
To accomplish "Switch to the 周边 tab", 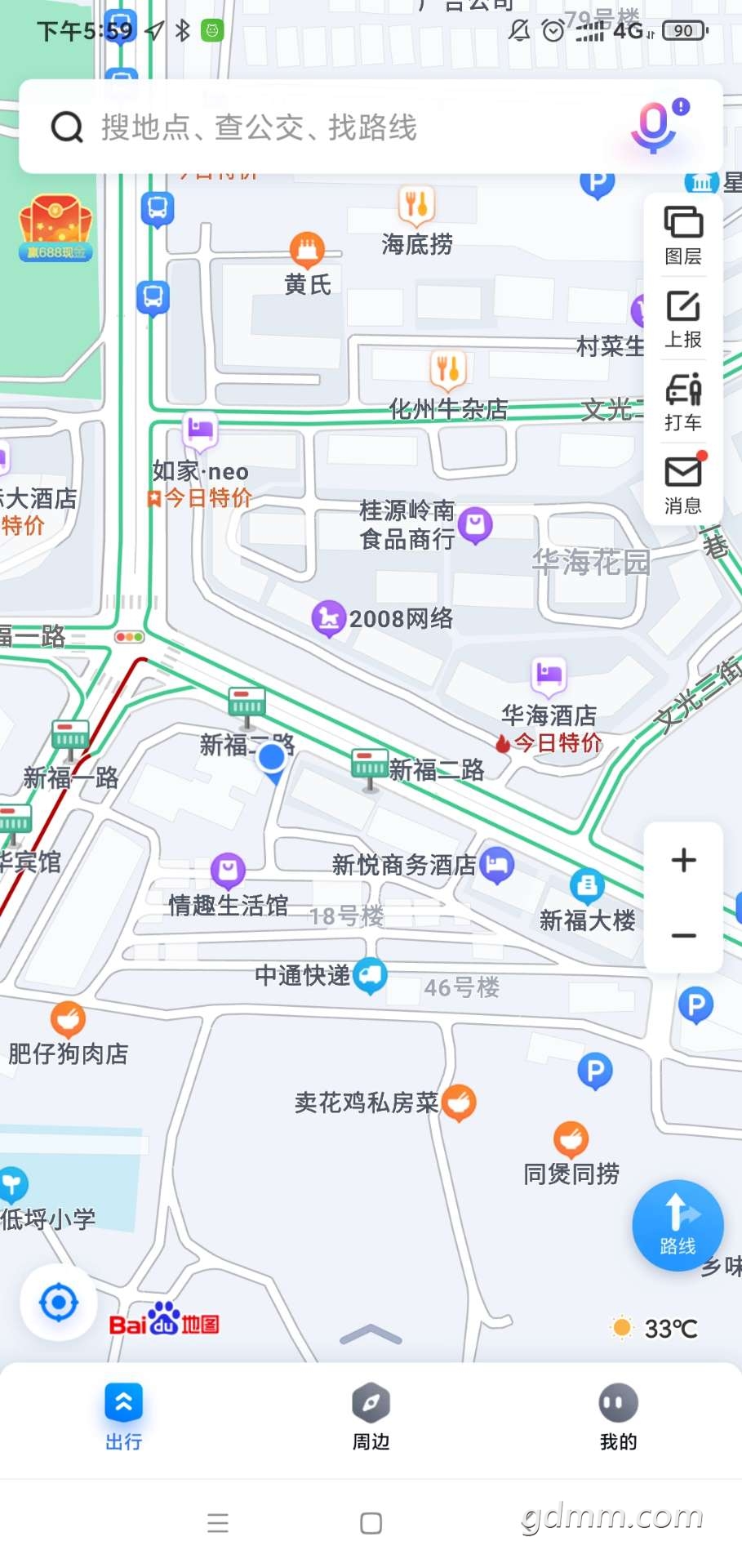I will click(371, 1417).
